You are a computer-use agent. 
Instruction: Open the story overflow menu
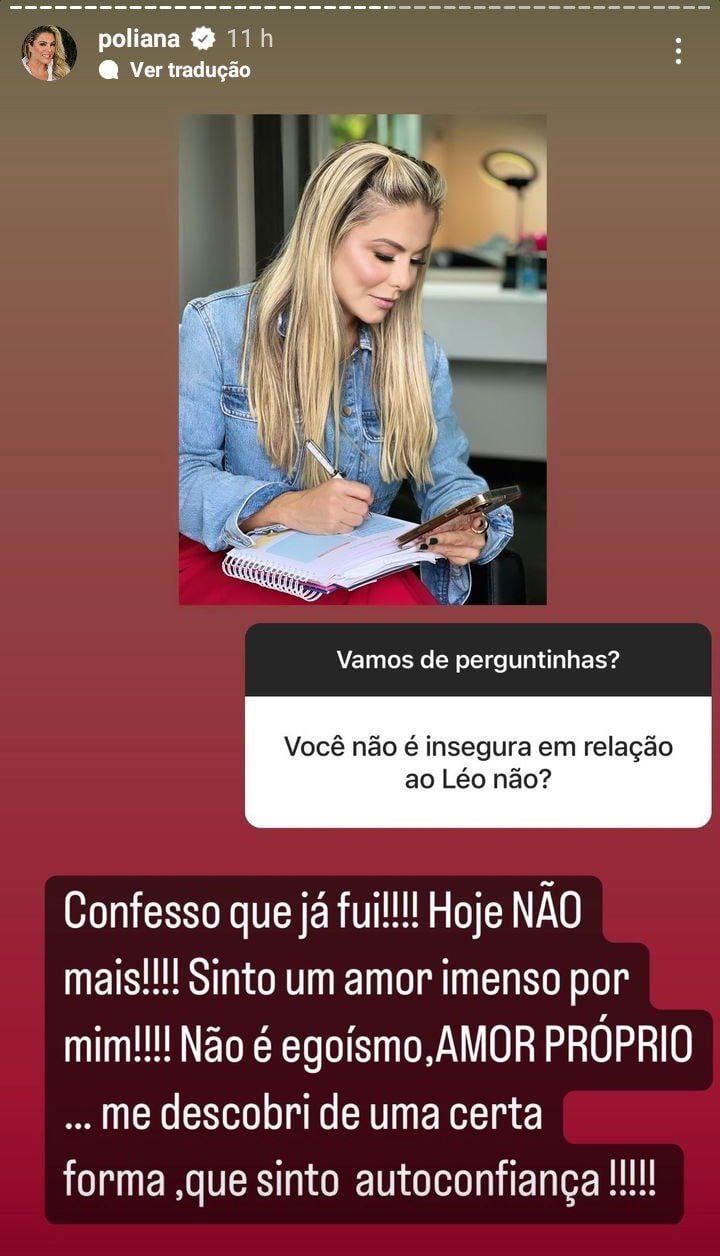(678, 52)
